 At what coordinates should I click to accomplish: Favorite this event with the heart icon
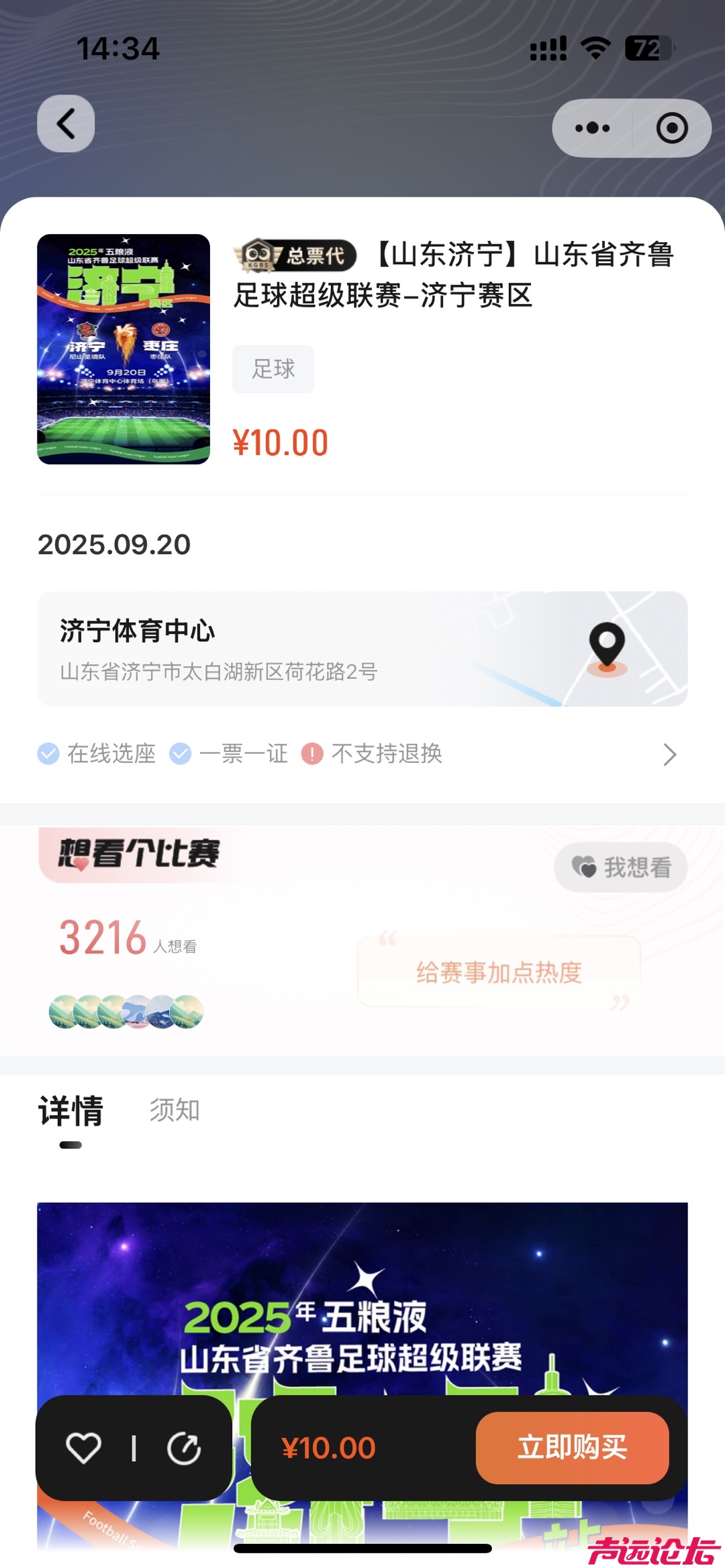pos(83,1448)
